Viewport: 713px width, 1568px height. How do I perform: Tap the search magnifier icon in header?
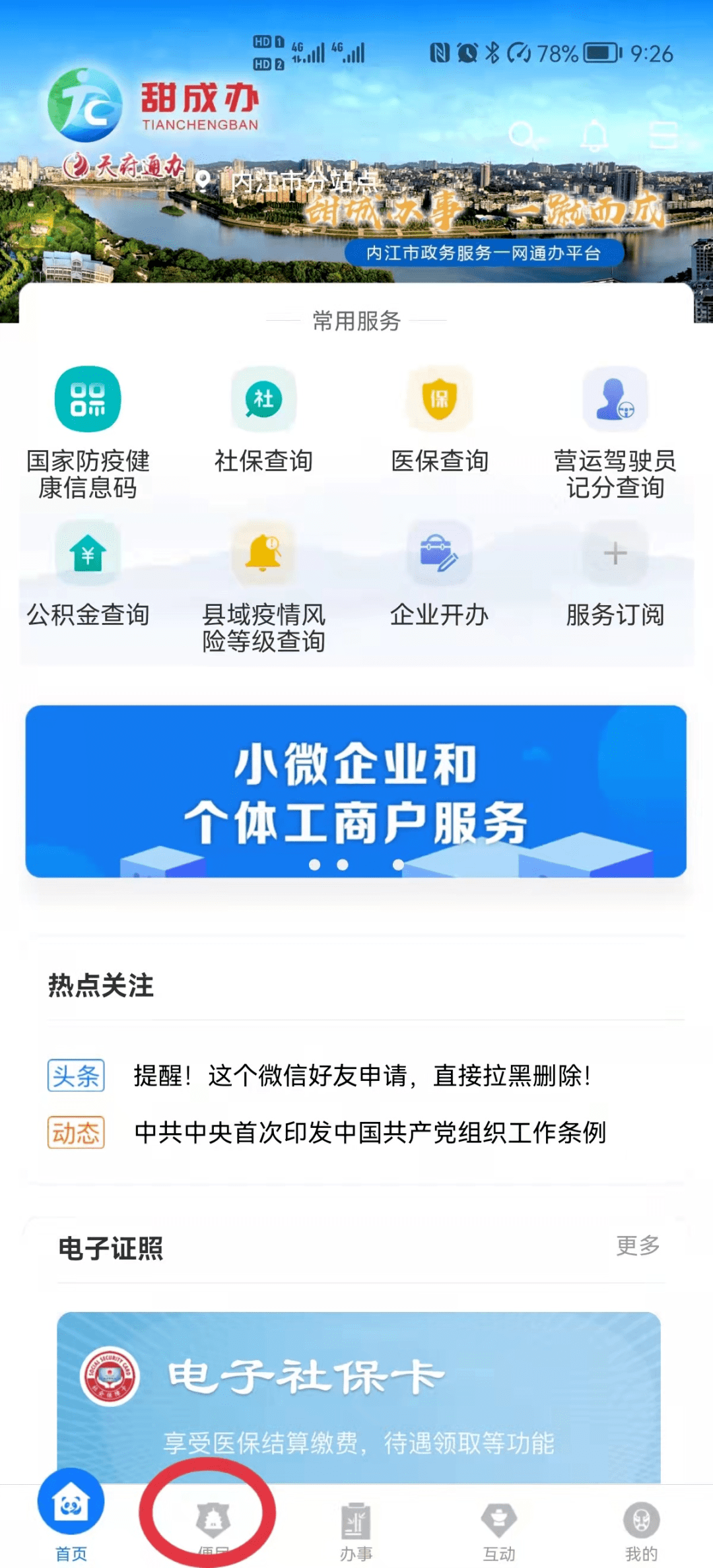coord(524,137)
